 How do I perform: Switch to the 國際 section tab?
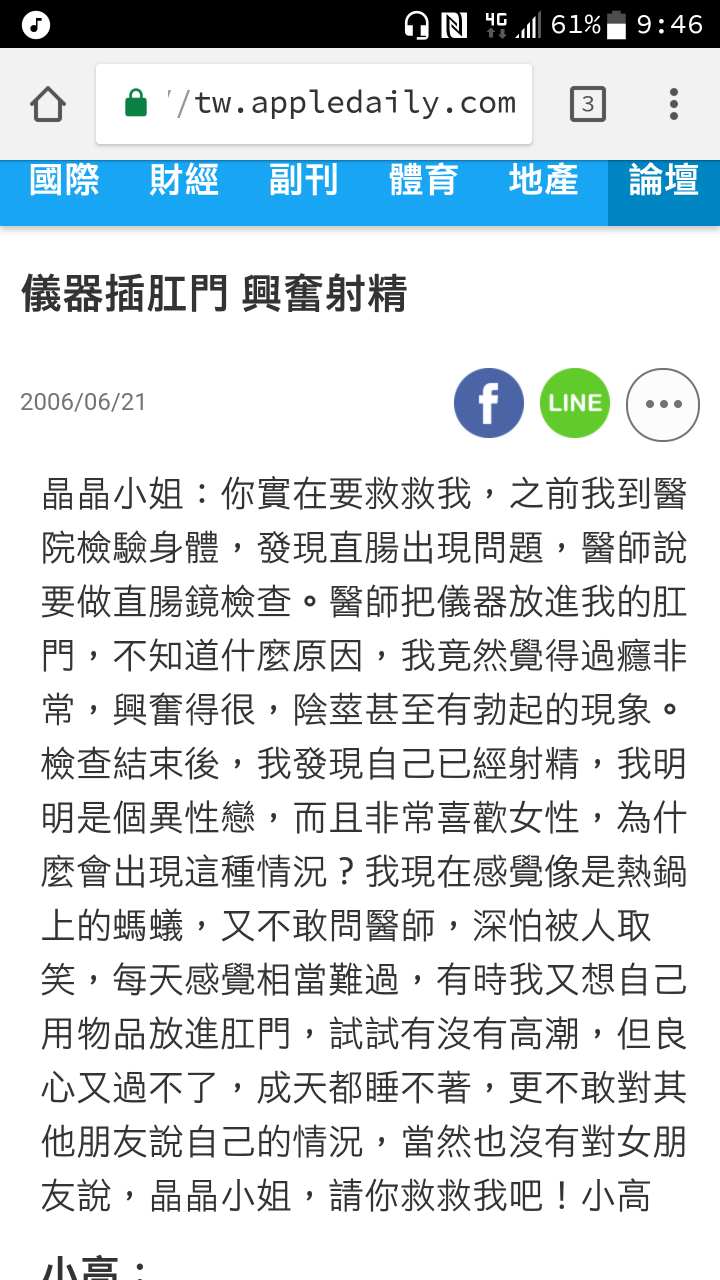click(64, 181)
